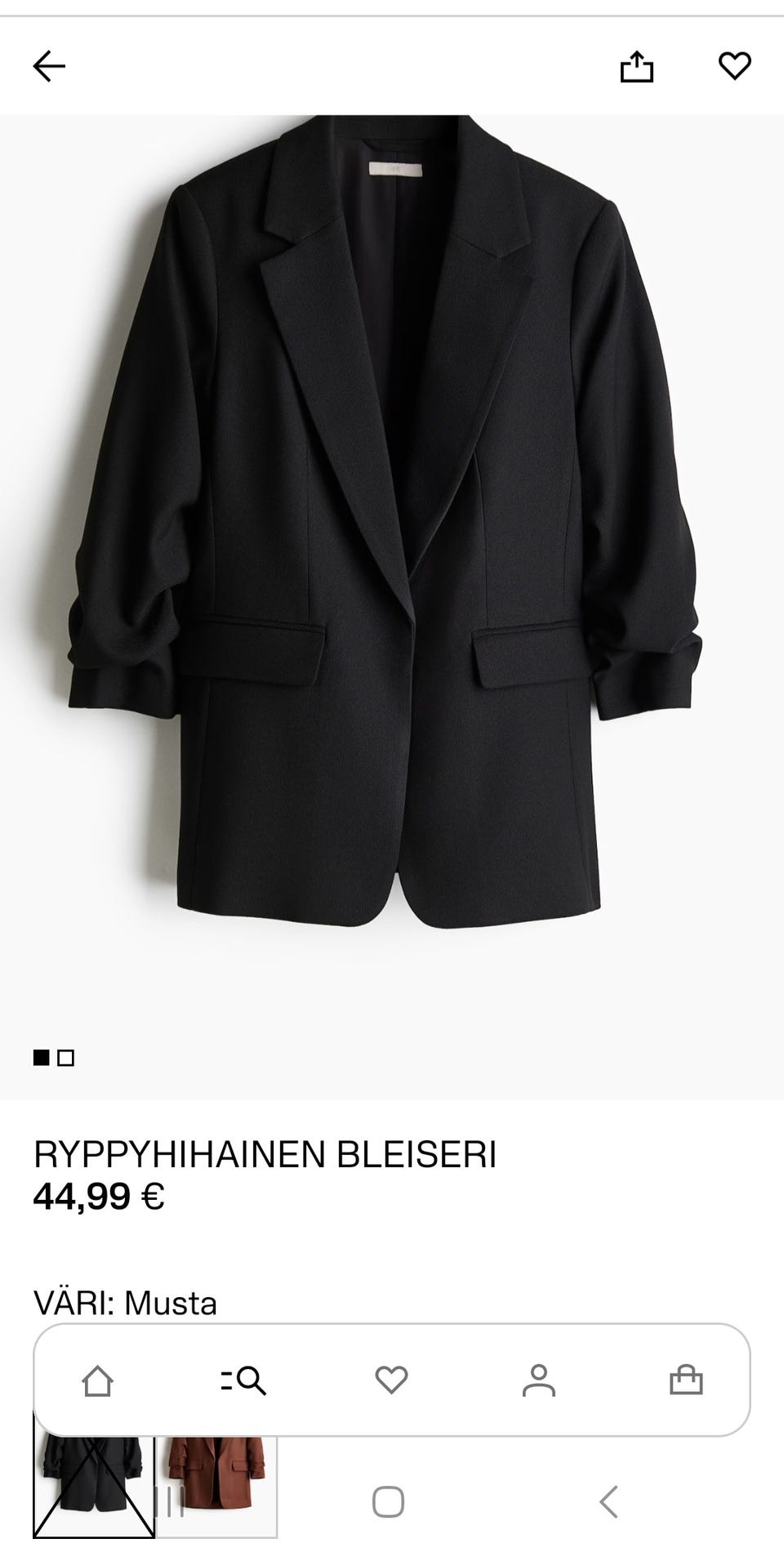
Task: Open the blazer product image
Action: tap(392, 523)
